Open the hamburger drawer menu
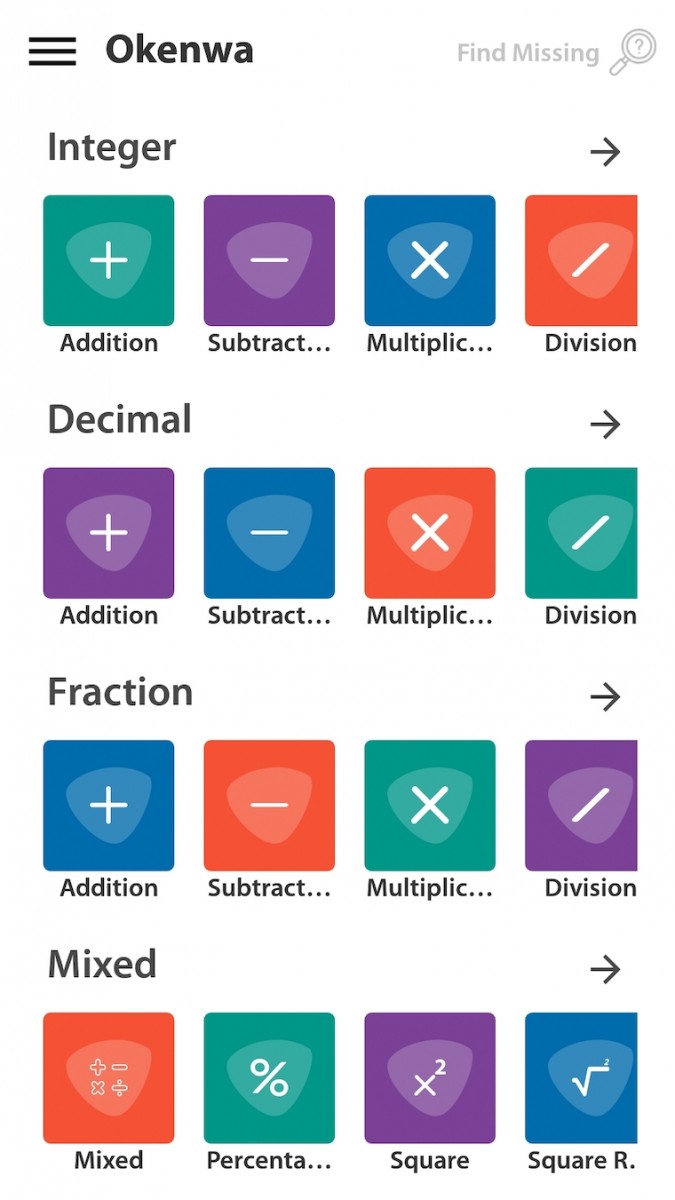Screen dimensions: 675x1200 pyautogui.click(x=52, y=51)
